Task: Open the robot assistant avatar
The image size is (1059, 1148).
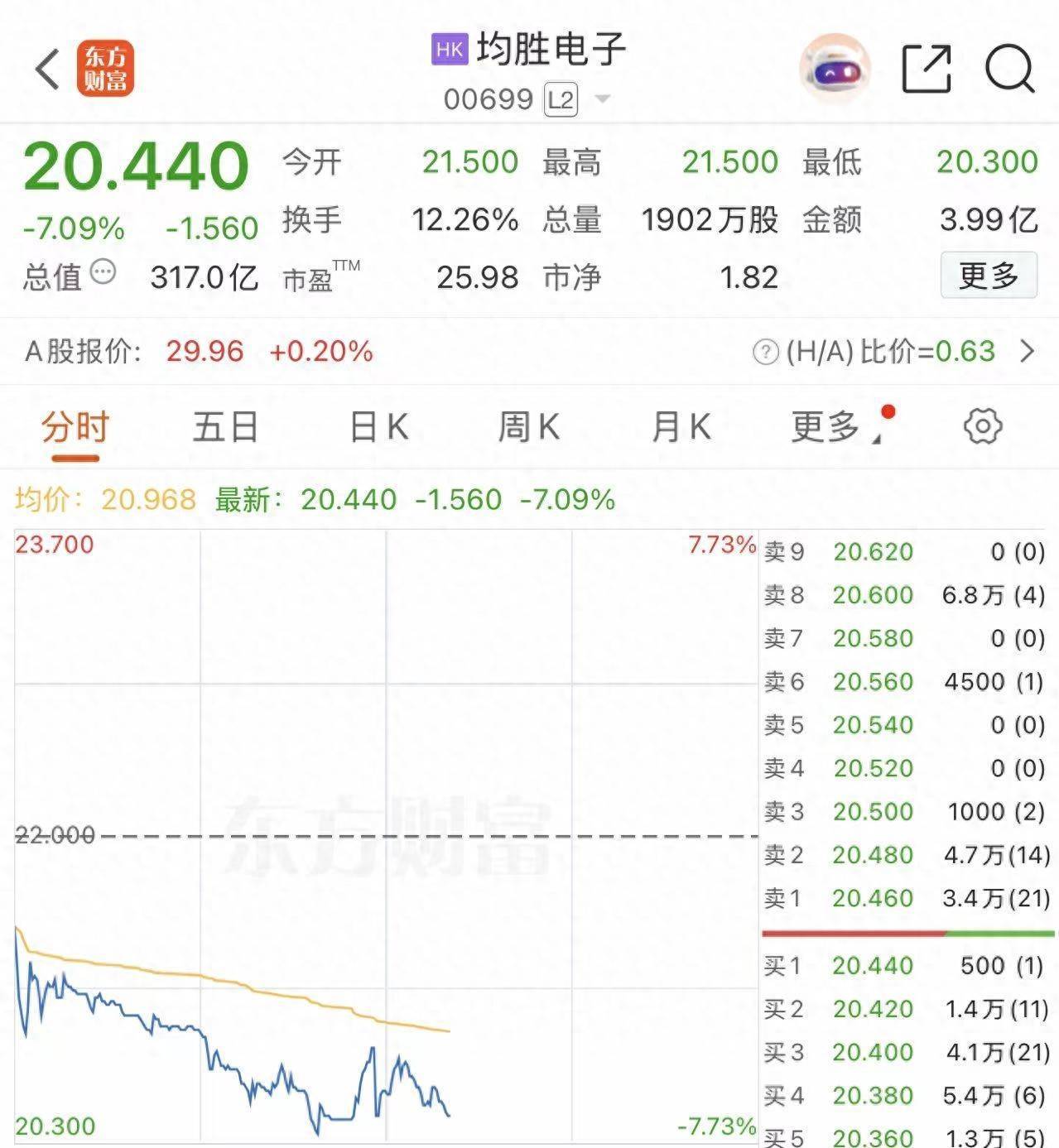Action: (835, 69)
